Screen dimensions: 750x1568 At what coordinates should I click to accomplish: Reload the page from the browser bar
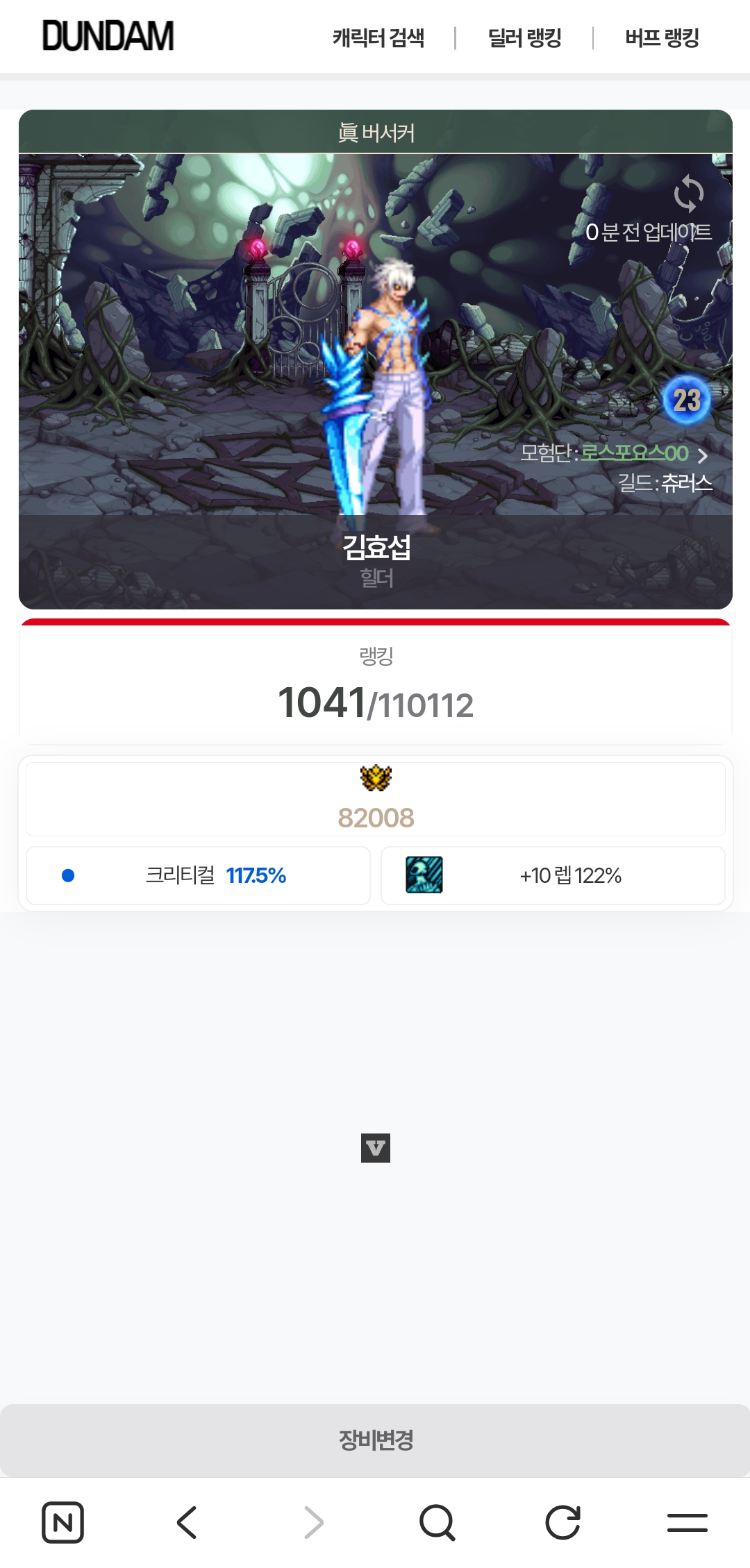(x=562, y=1523)
